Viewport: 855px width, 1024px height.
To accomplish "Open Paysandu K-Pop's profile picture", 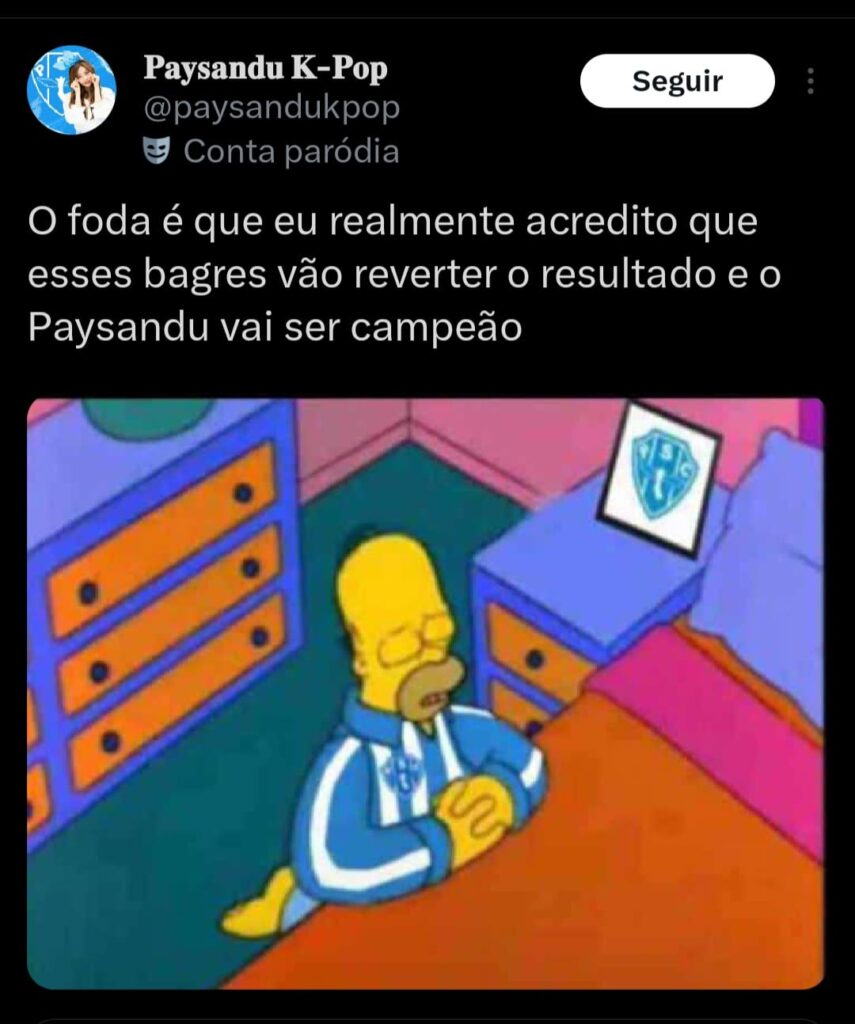I will [71, 90].
